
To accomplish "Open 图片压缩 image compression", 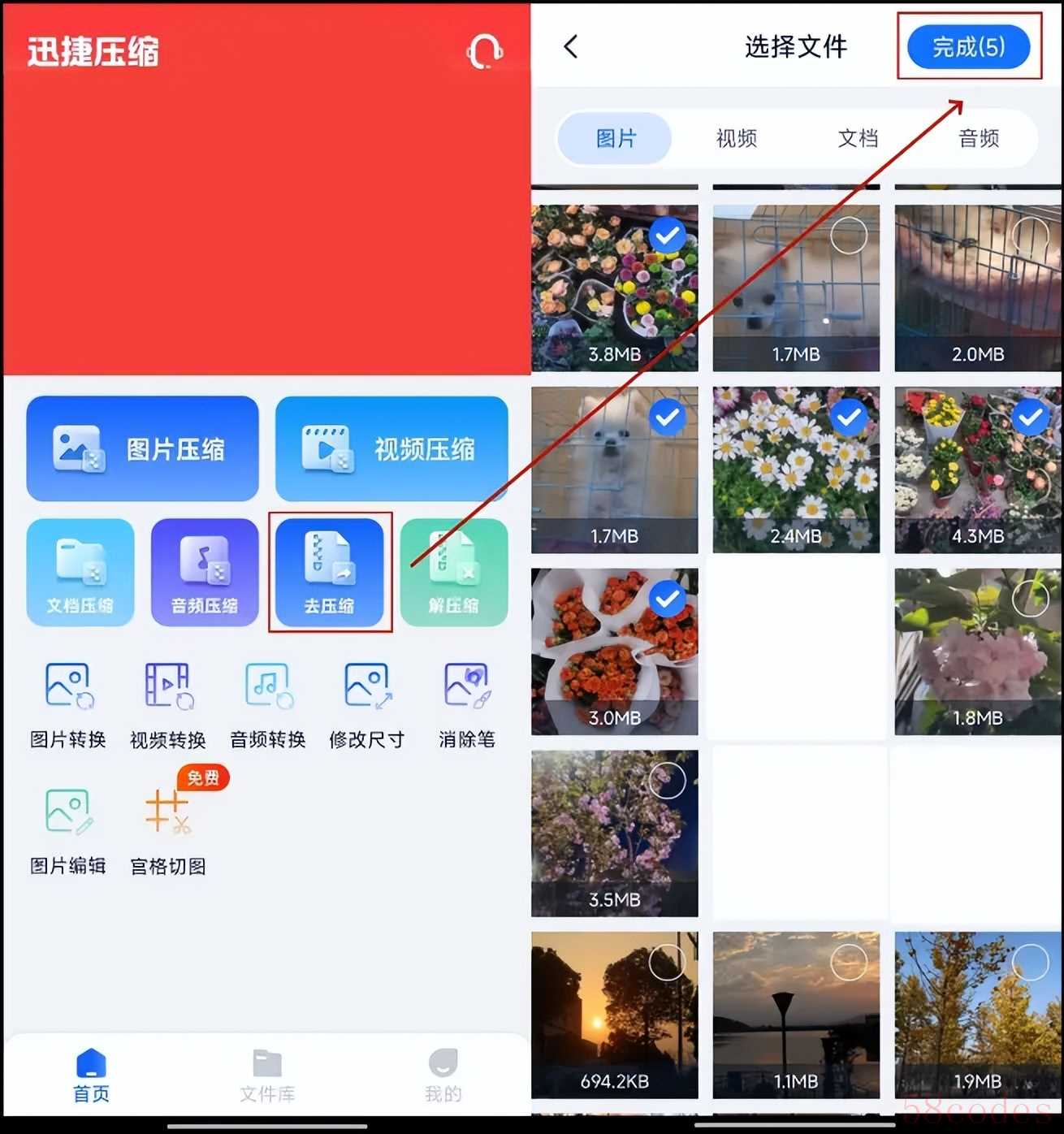I will [x=142, y=448].
